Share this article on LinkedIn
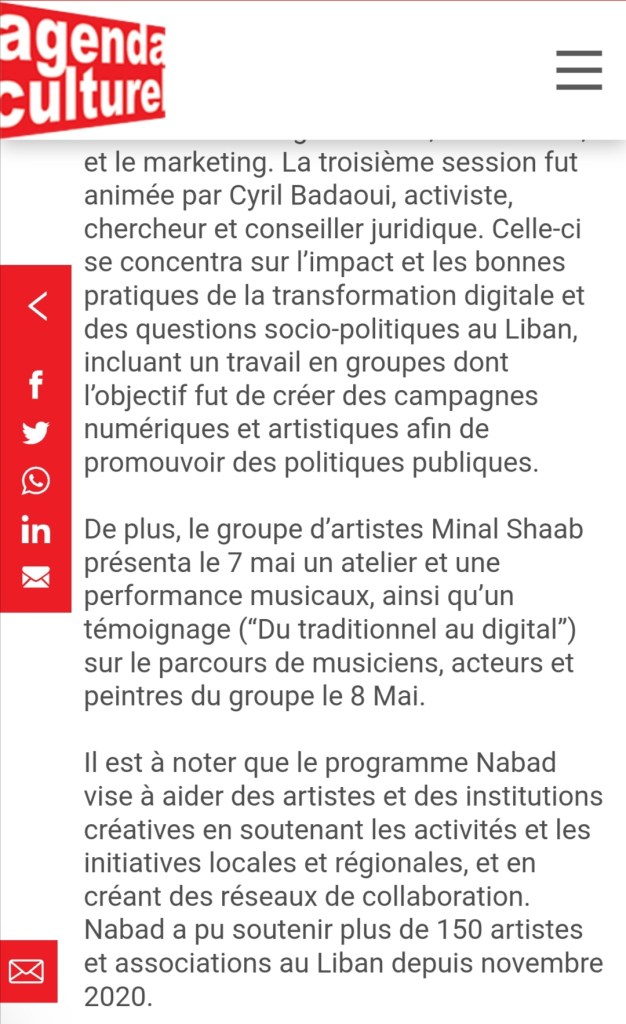This screenshot has height=1024, width=626. point(36,530)
